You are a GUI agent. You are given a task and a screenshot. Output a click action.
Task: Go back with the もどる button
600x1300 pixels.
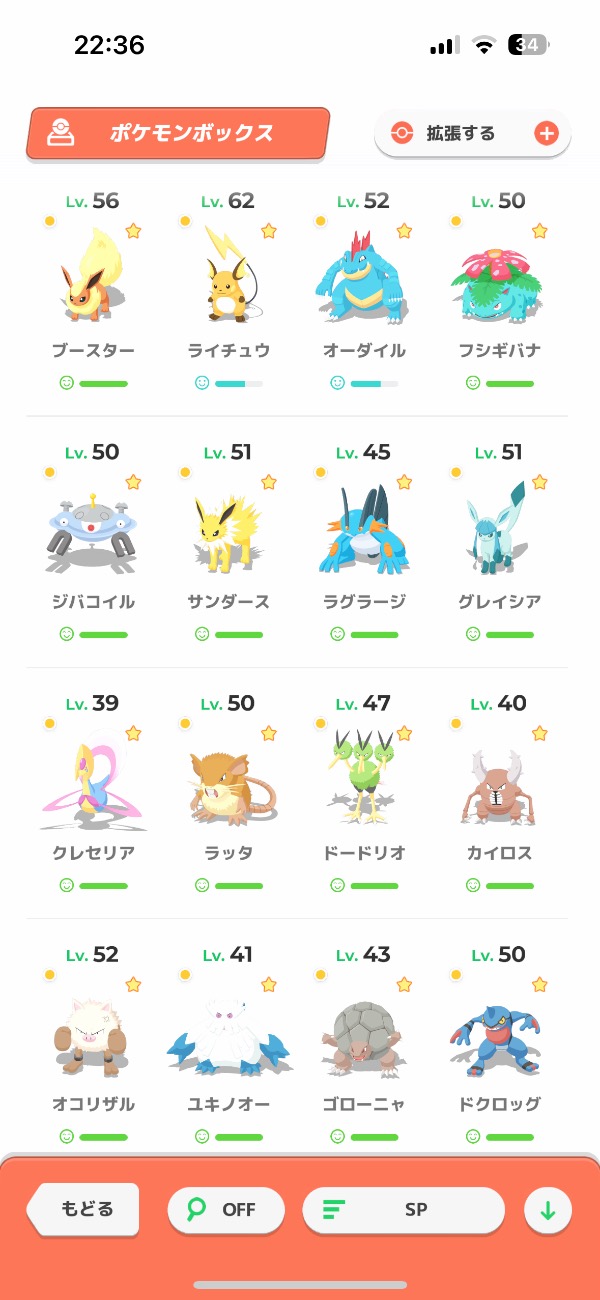pos(86,1209)
